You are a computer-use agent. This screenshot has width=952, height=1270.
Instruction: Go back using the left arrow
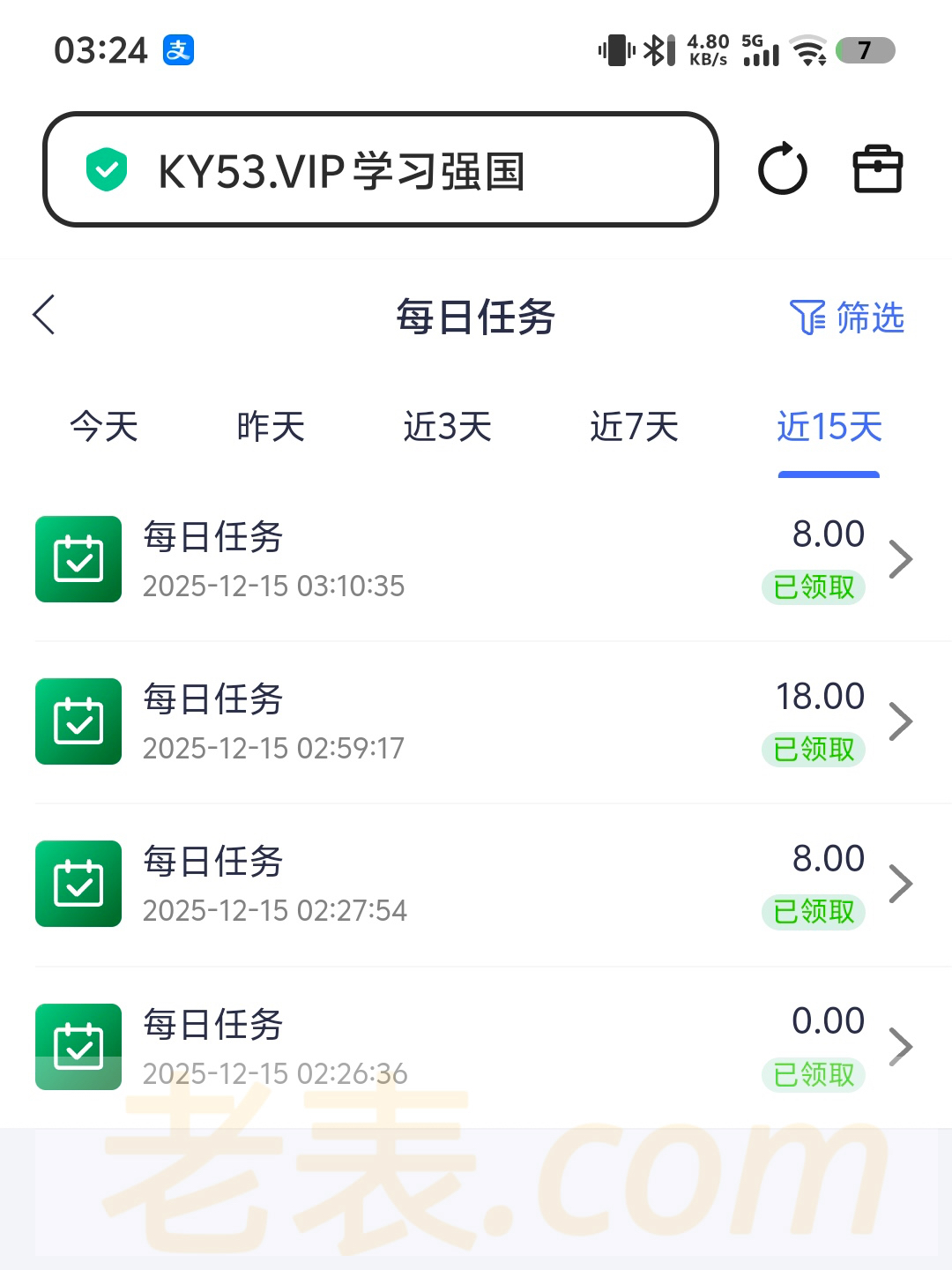[44, 315]
